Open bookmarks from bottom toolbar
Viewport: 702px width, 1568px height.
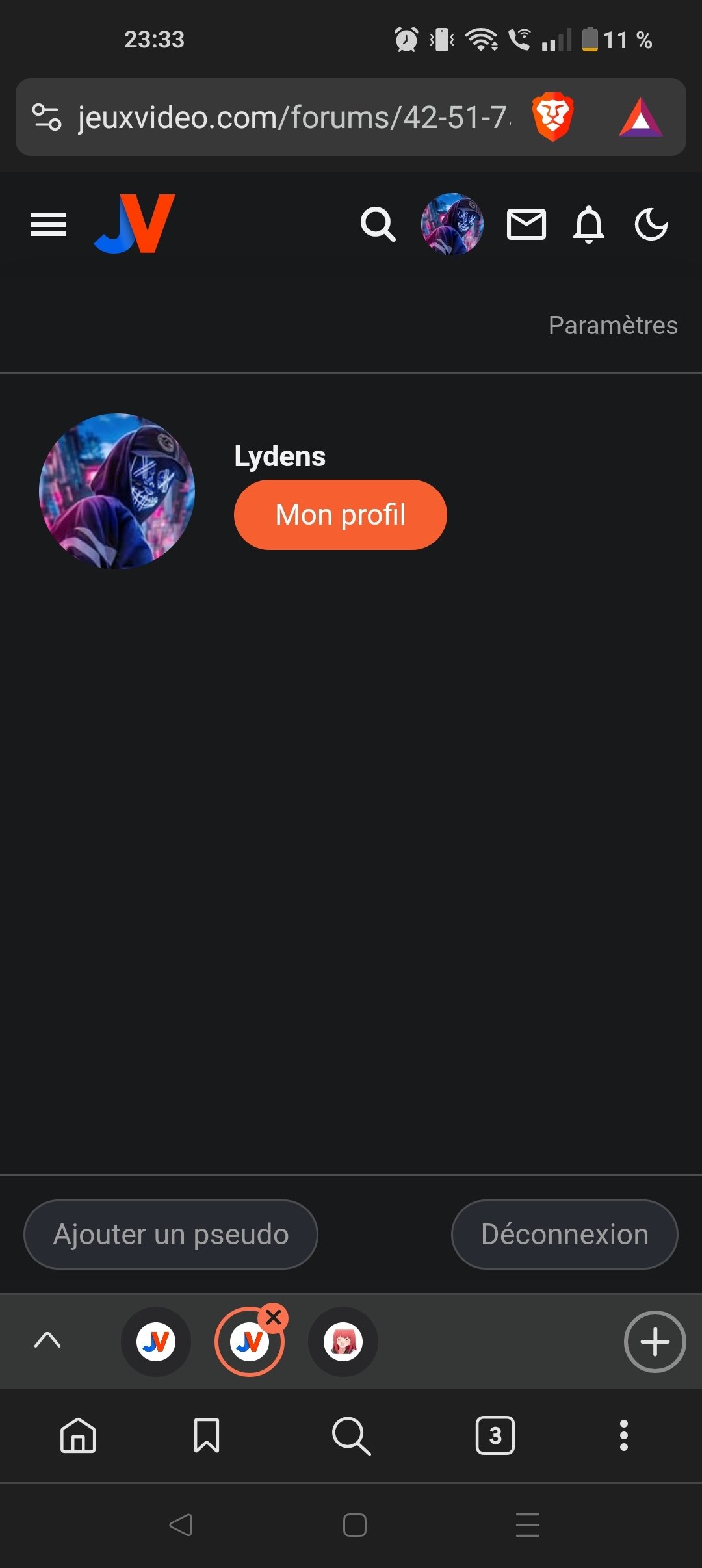(207, 1435)
